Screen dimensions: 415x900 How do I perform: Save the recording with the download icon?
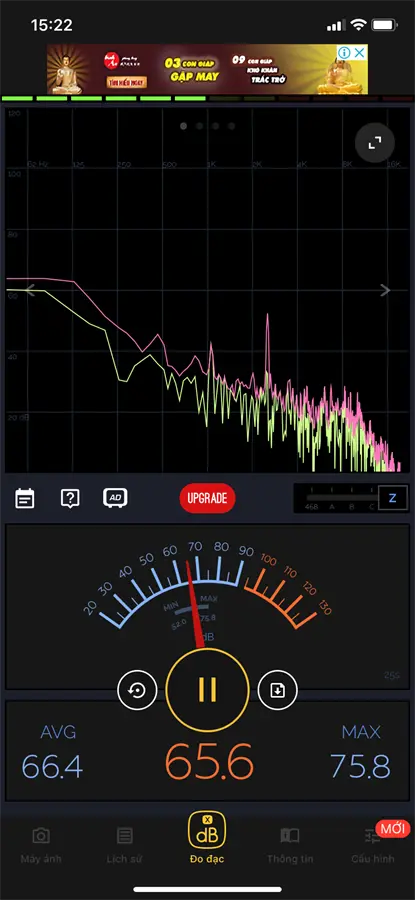[278, 690]
